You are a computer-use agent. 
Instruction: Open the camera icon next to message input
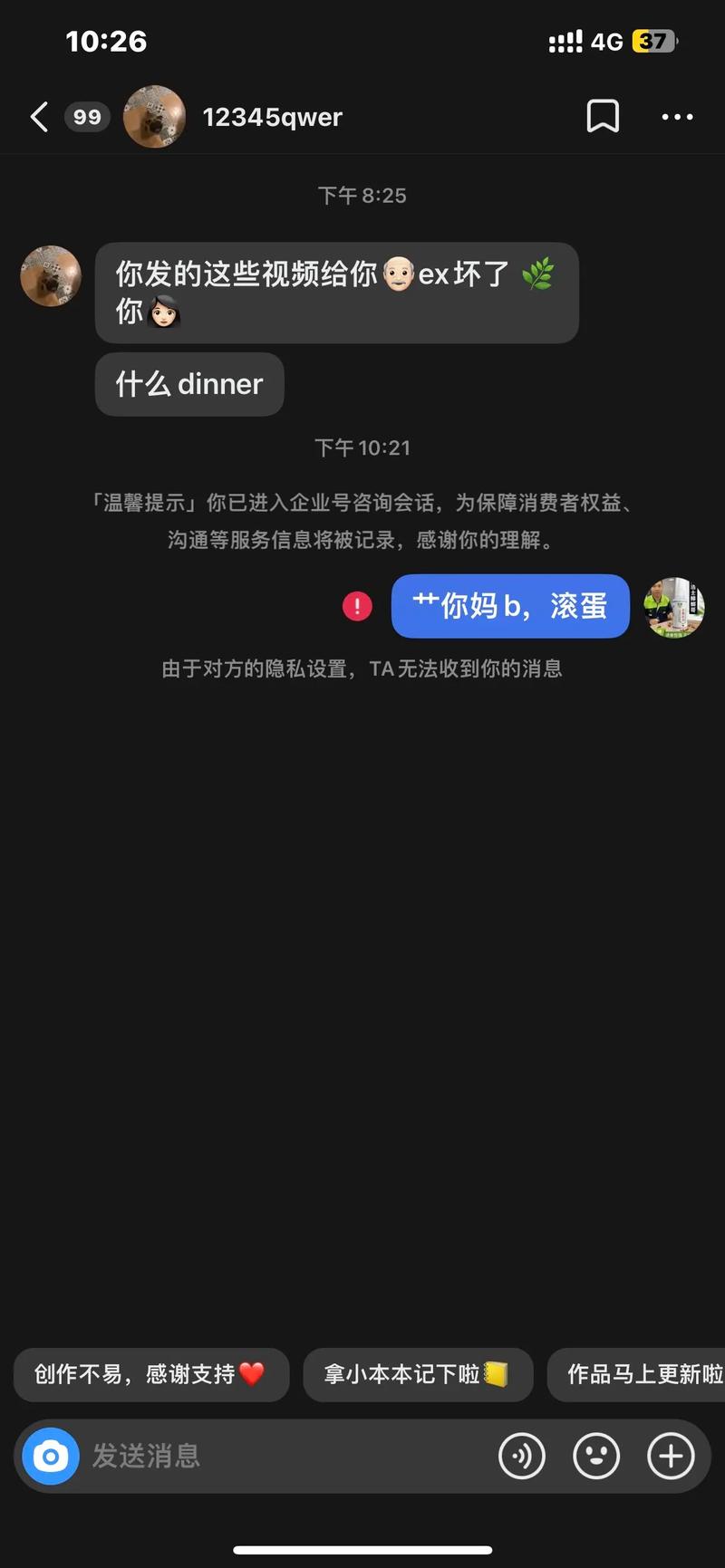[49, 1456]
